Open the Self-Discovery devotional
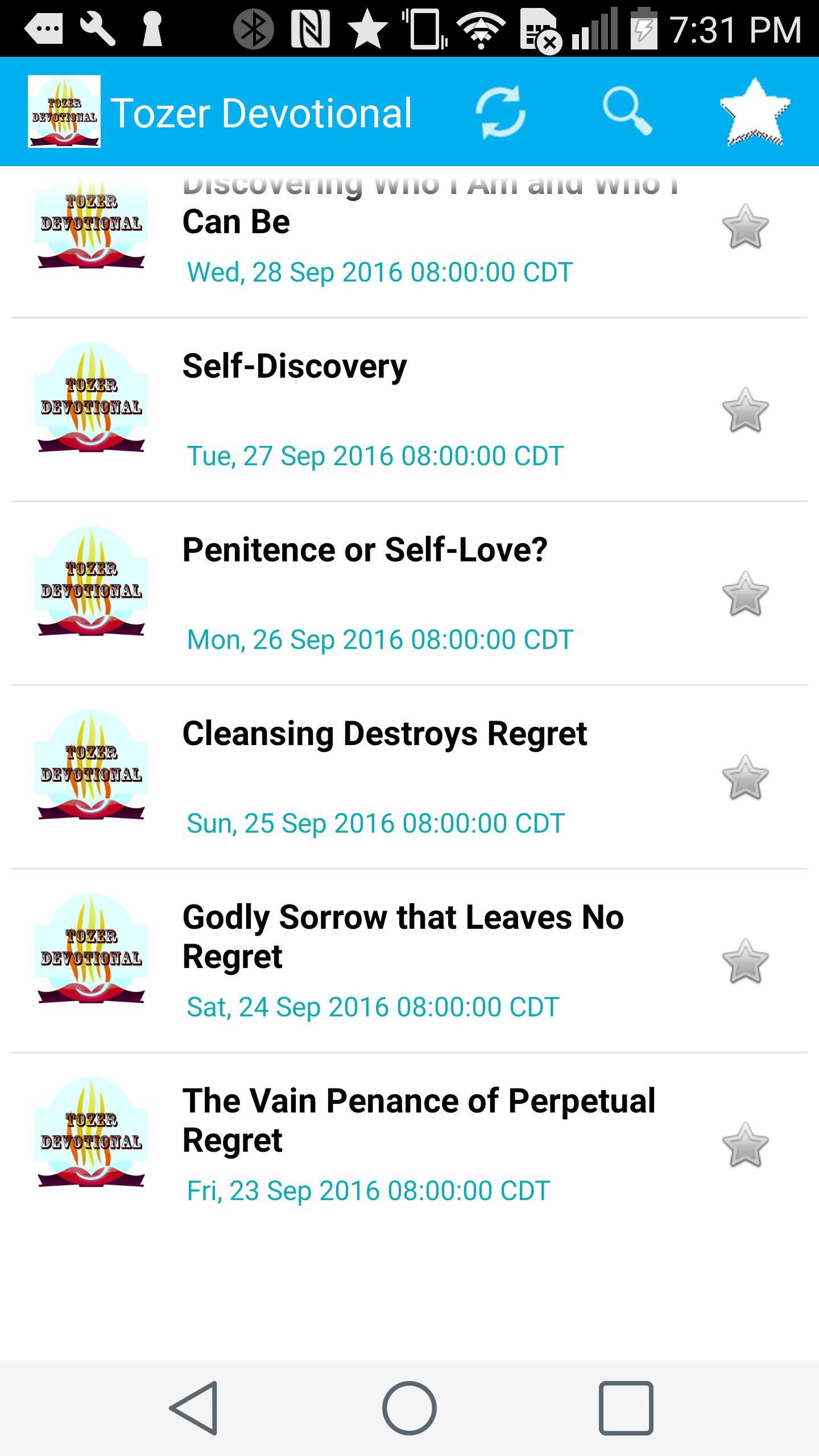The image size is (819, 1456). (x=409, y=410)
